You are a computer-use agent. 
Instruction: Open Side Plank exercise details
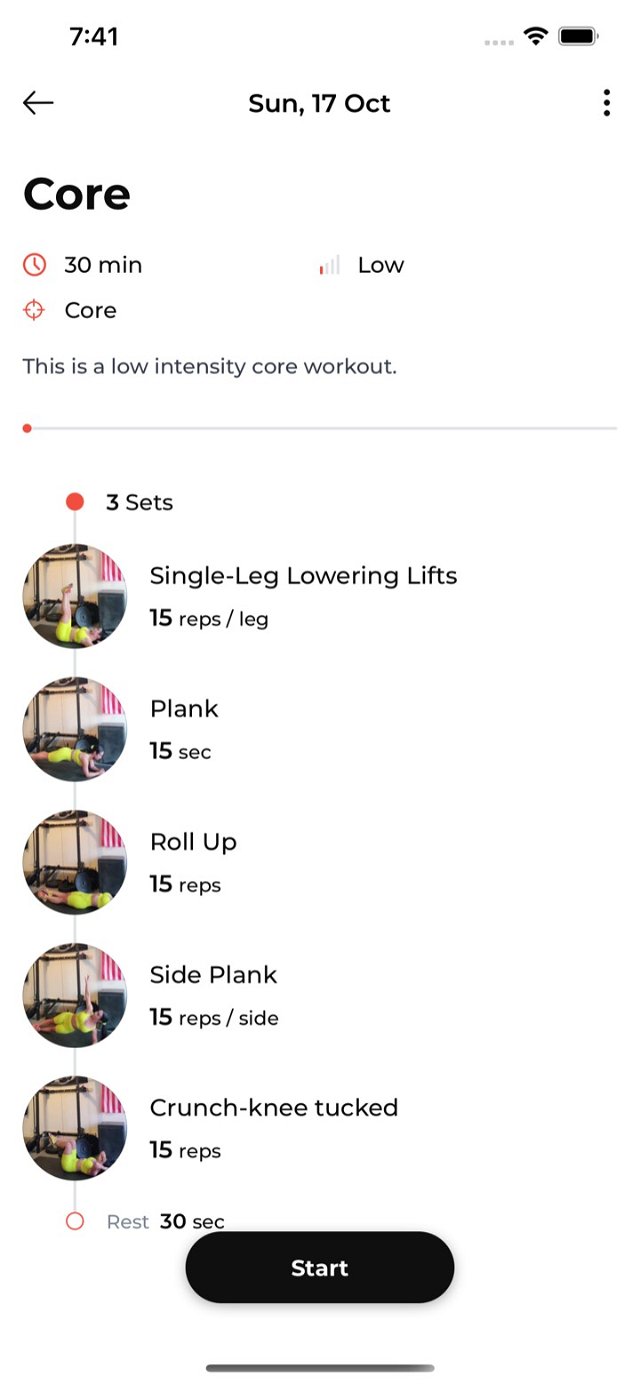tap(213, 994)
